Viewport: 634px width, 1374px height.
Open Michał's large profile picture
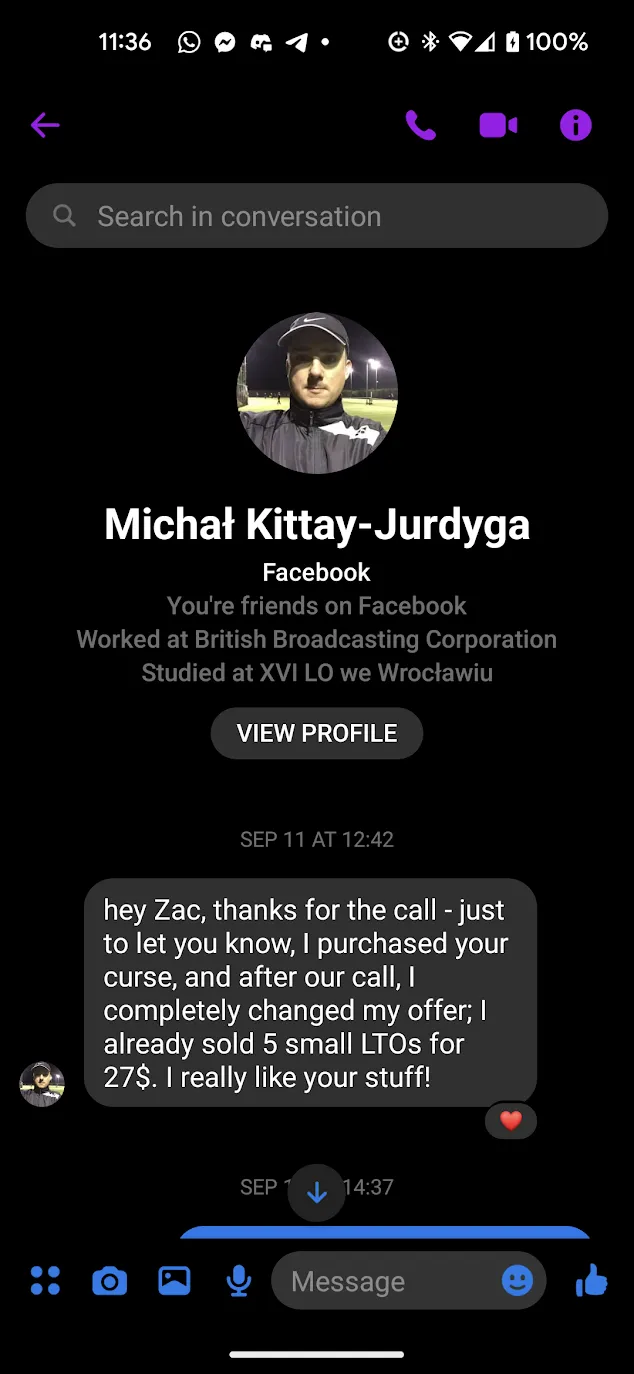317,393
